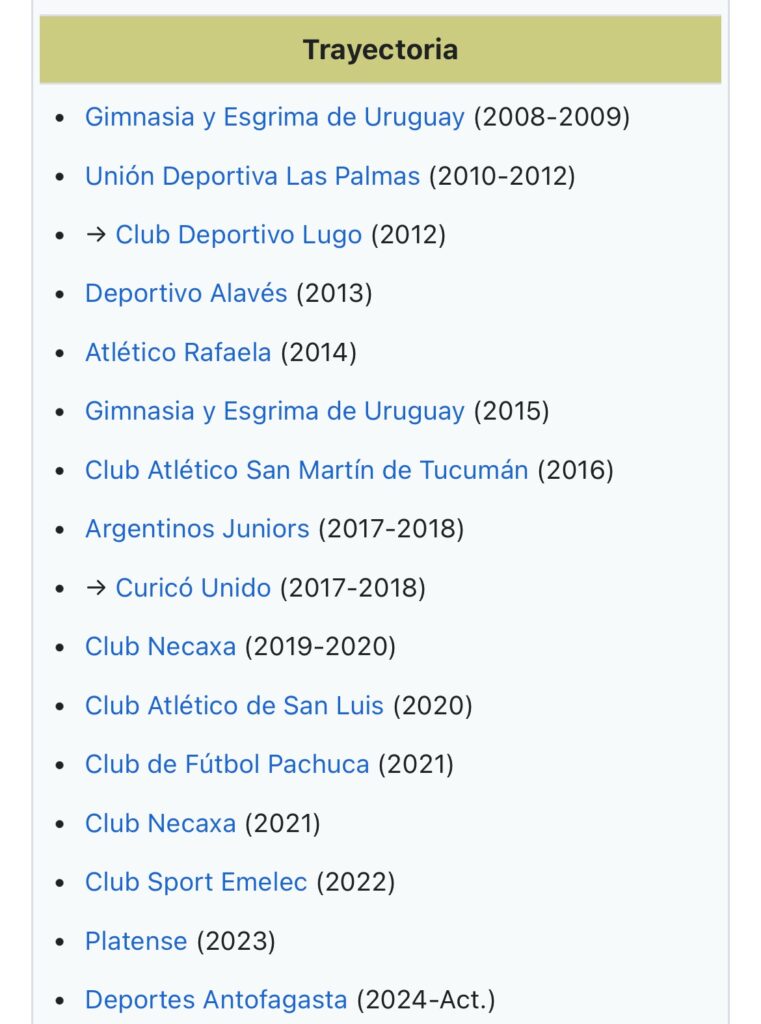Open Club Atlético de San Luis link
The height and width of the screenshot is (1024, 761).
coord(234,706)
